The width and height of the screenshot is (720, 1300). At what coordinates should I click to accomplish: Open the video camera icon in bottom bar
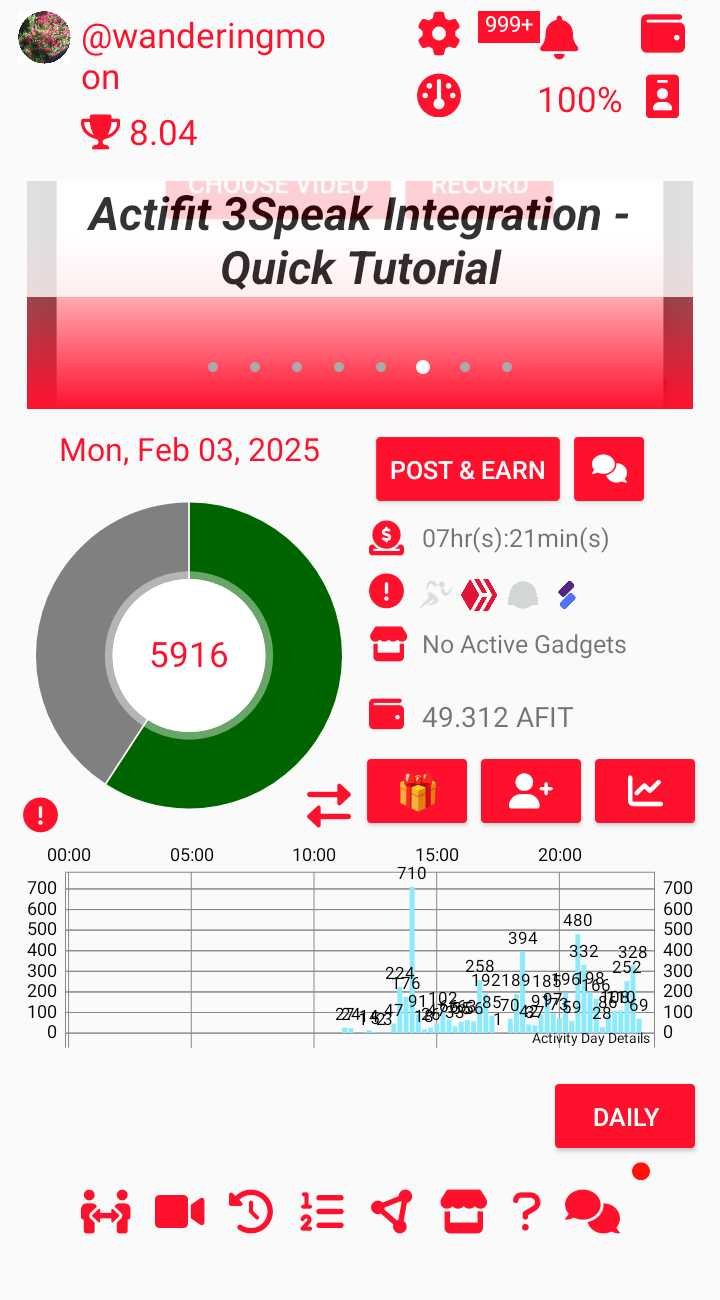coord(180,1212)
